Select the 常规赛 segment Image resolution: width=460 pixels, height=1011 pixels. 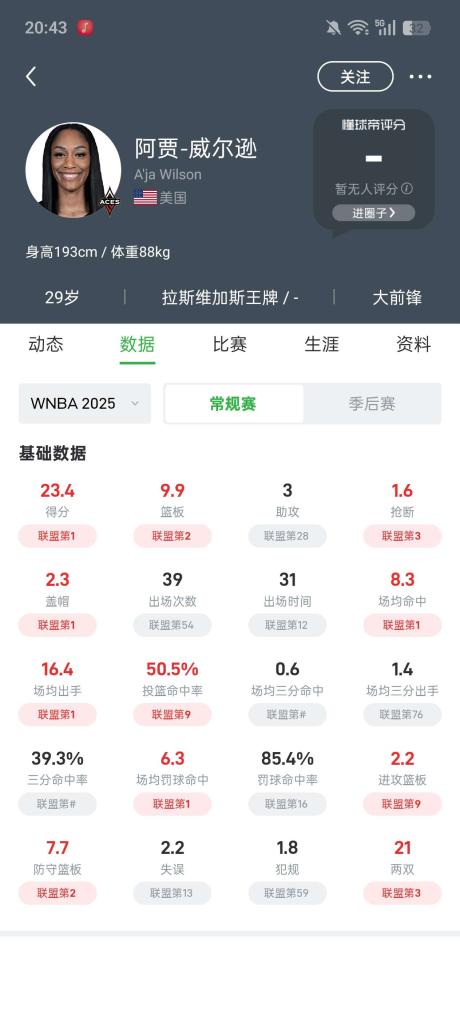233,404
